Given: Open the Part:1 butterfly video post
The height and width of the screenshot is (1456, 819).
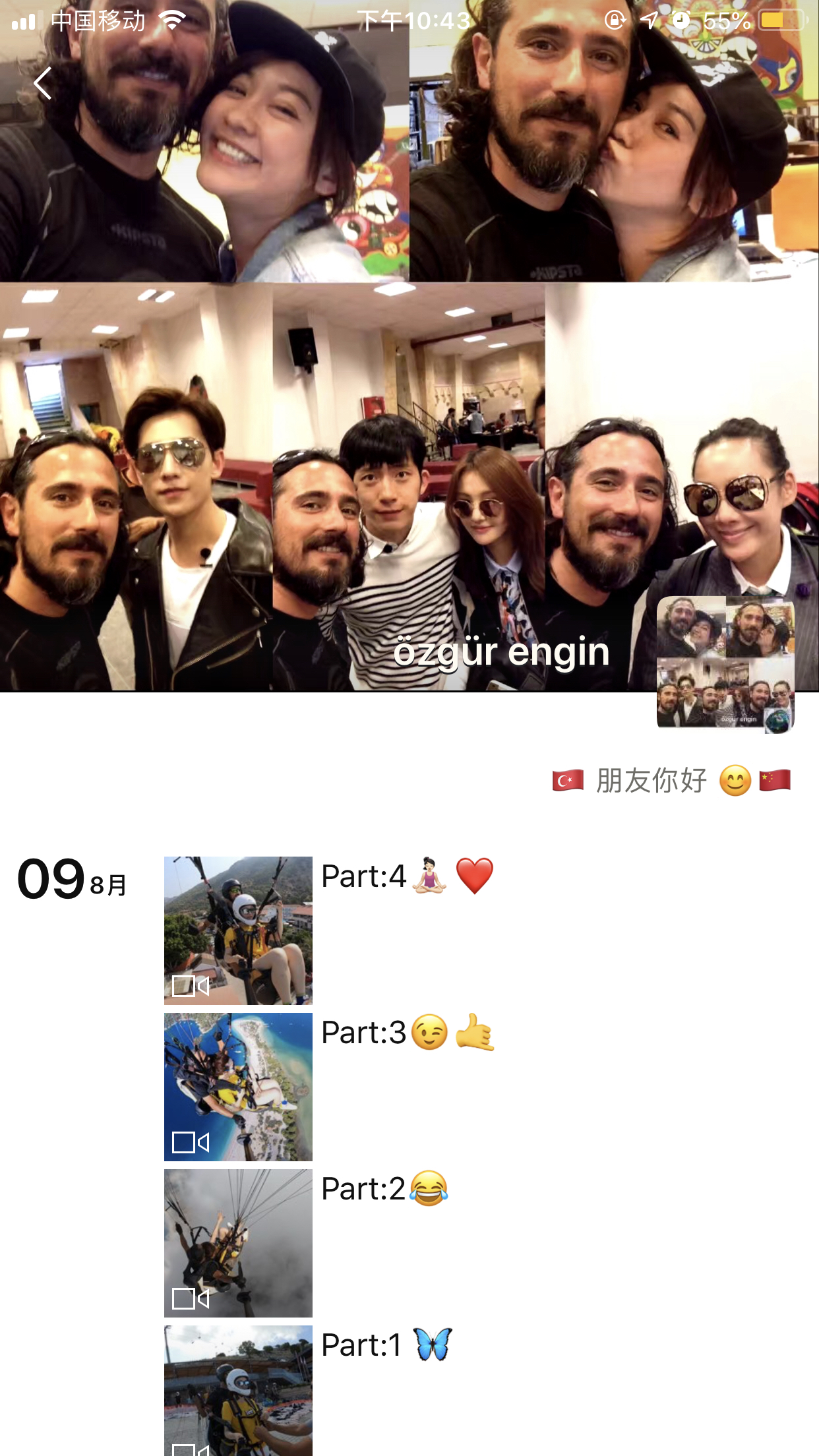Looking at the screenshot, I should pos(238,1390).
